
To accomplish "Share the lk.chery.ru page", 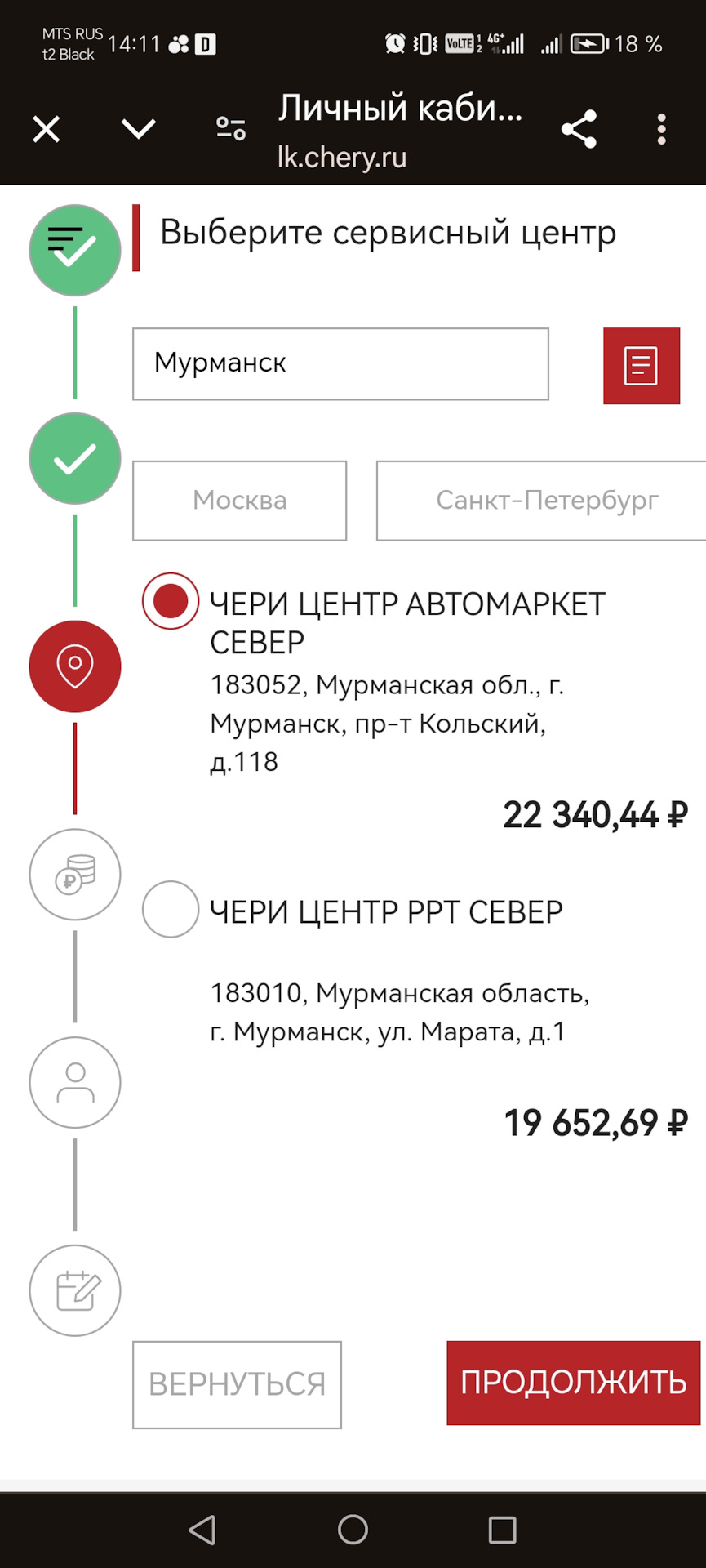I will 579,129.
